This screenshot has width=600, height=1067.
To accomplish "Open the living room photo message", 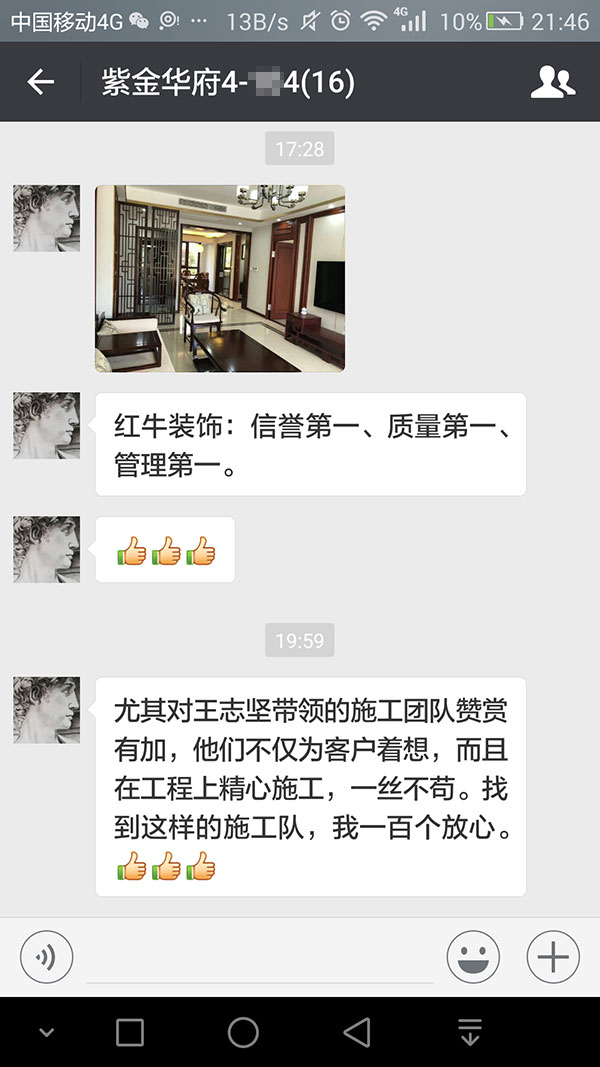I will click(x=220, y=278).
